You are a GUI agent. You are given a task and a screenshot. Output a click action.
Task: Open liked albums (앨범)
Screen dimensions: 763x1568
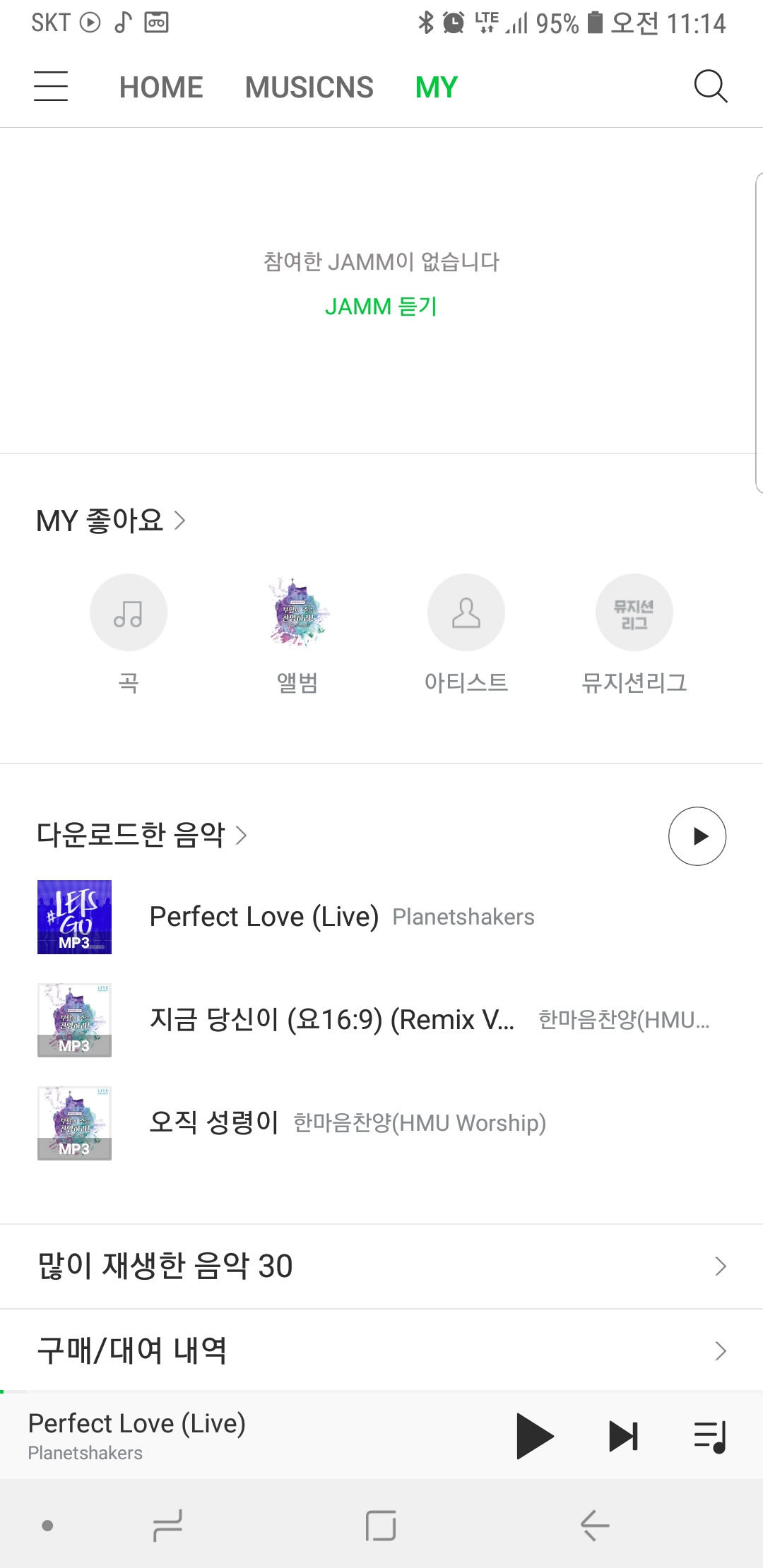click(297, 612)
